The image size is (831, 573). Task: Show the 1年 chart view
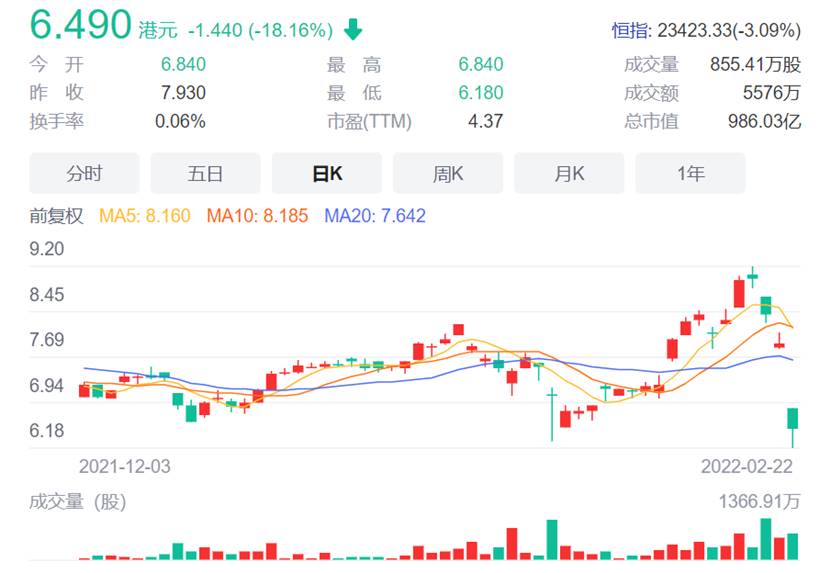(690, 173)
